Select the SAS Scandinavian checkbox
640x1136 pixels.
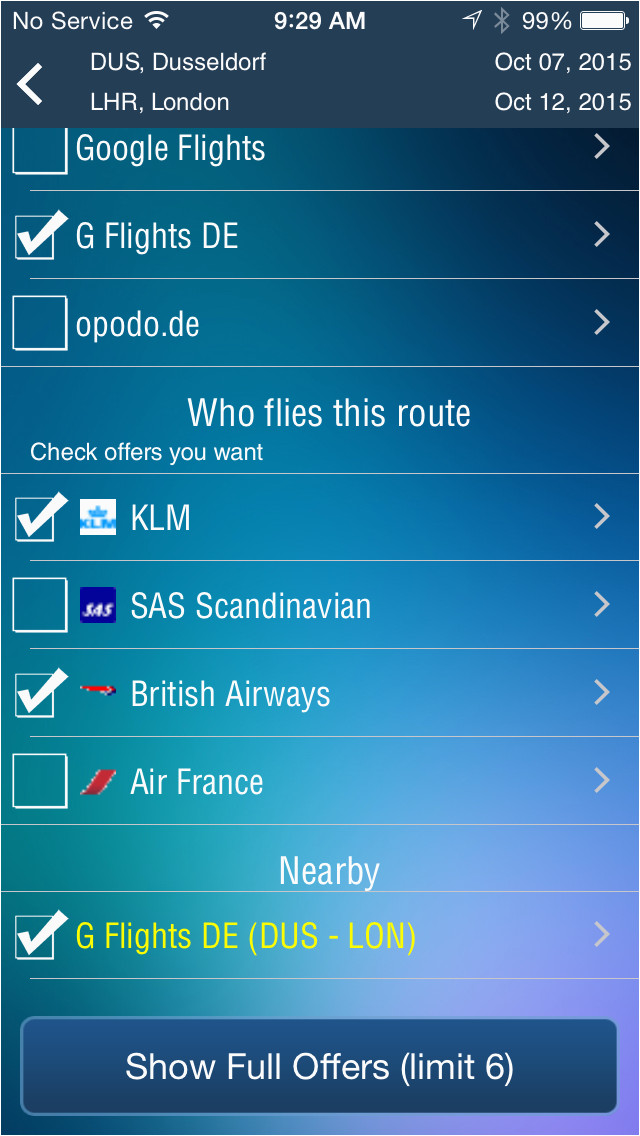[x=40, y=605]
